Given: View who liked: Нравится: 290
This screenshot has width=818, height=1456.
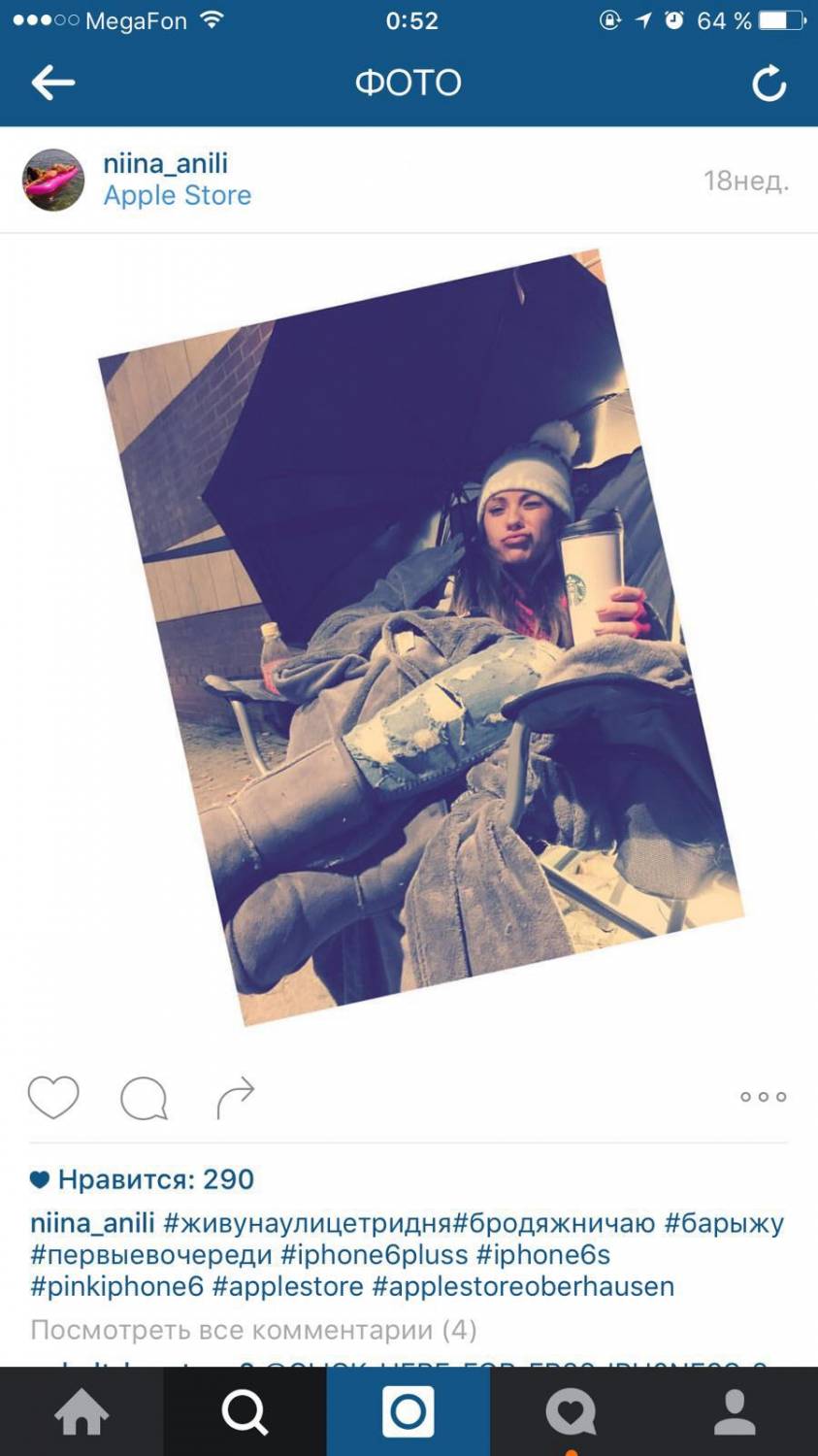Looking at the screenshot, I should 142,1179.
